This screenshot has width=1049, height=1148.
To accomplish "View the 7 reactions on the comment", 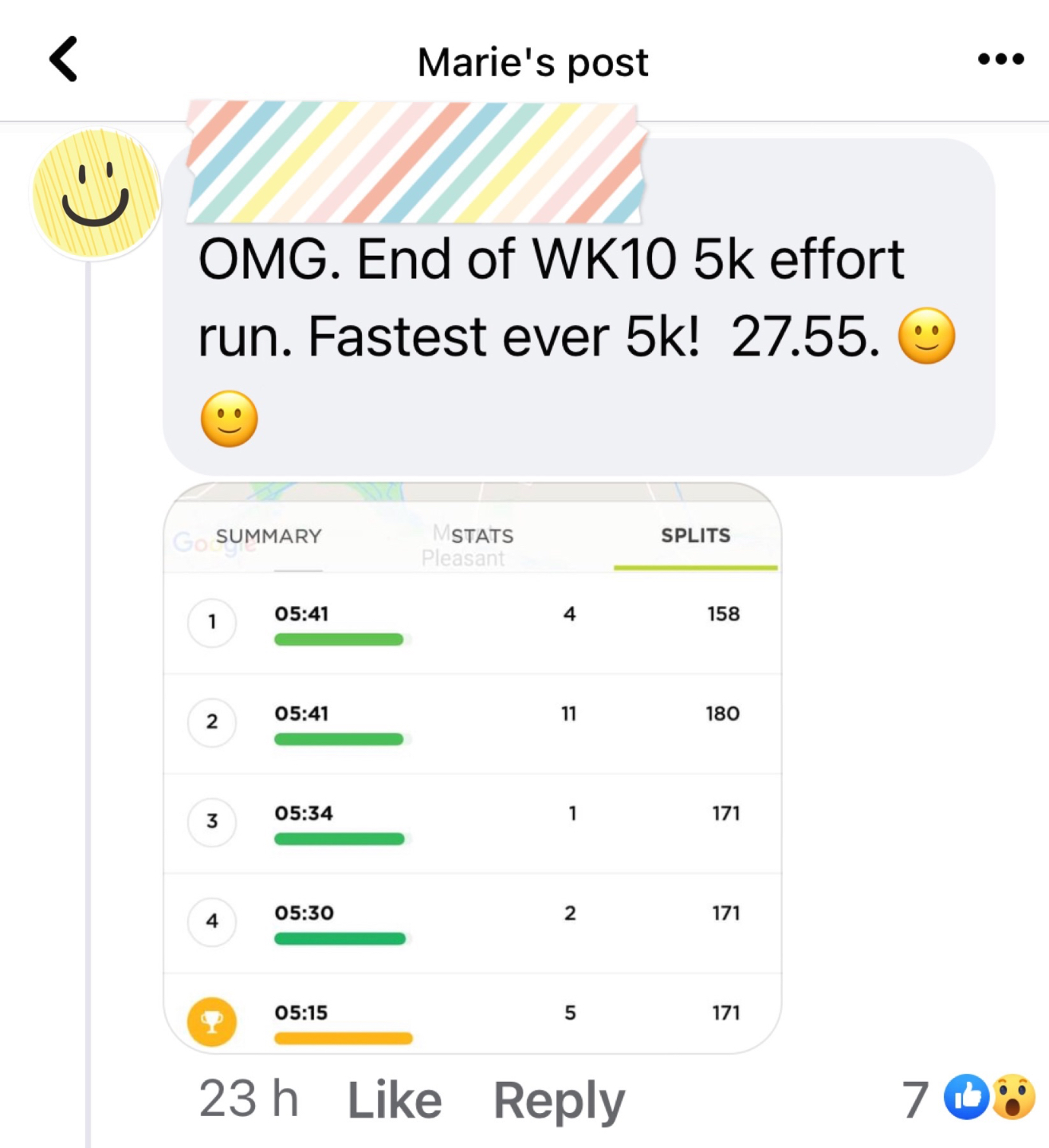I will tap(968, 1099).
